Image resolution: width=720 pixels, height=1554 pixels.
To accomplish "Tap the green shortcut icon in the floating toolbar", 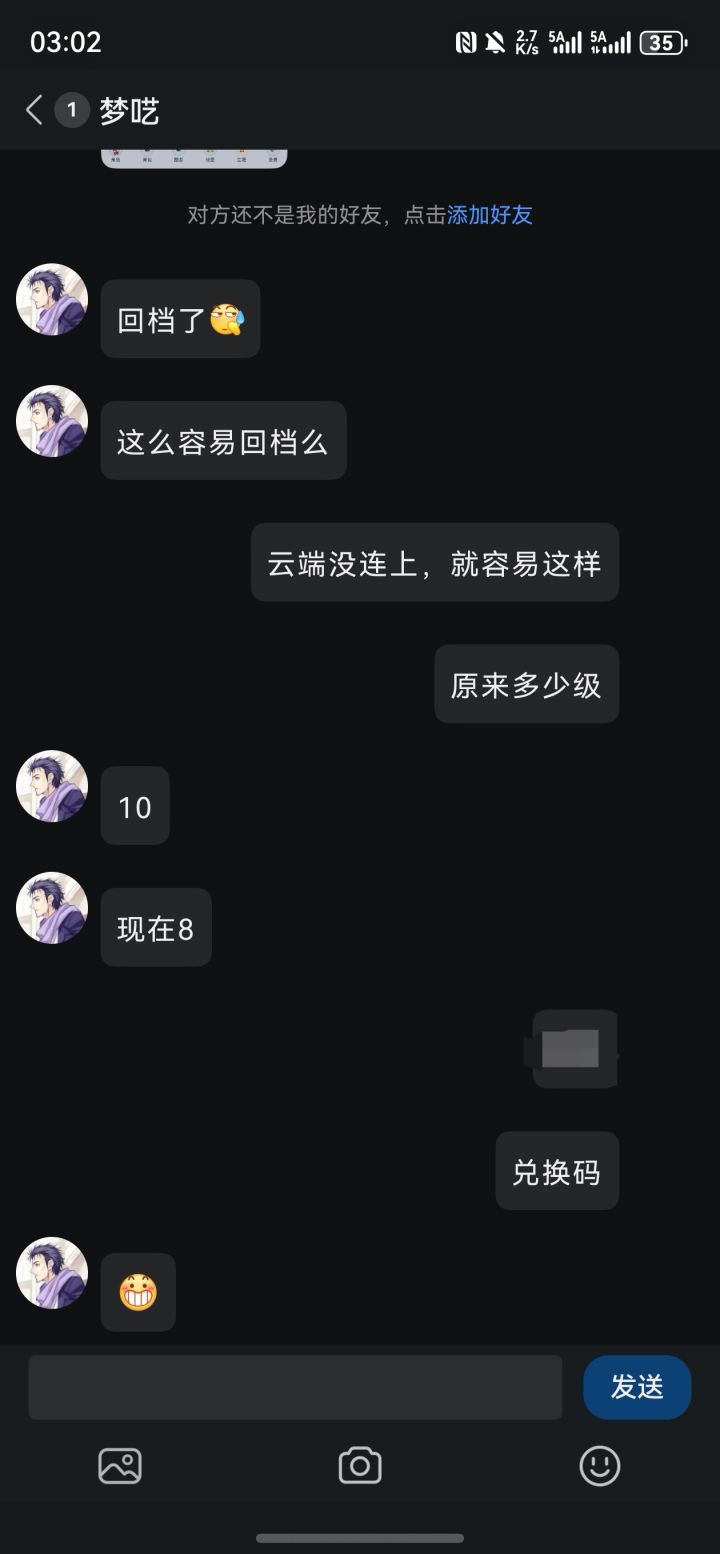I will coord(209,150).
